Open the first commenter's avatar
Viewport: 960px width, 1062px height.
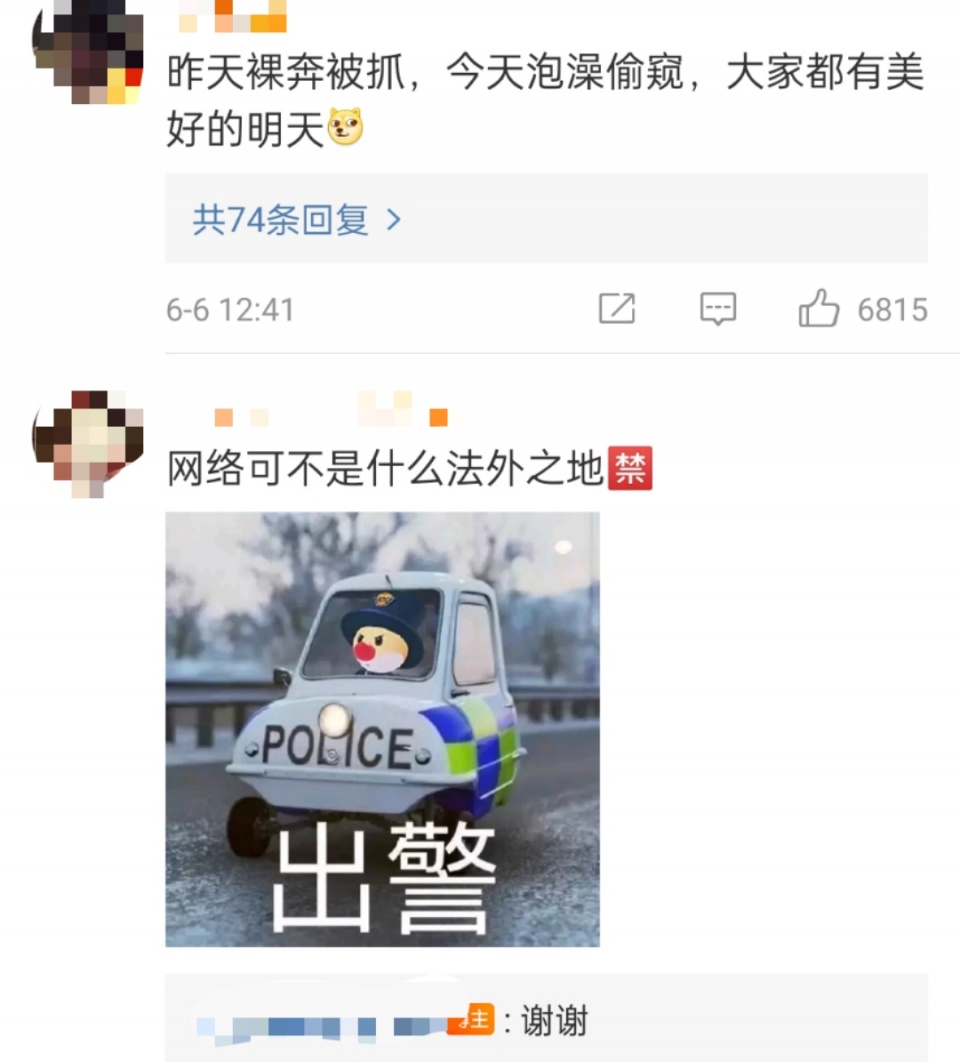88,50
